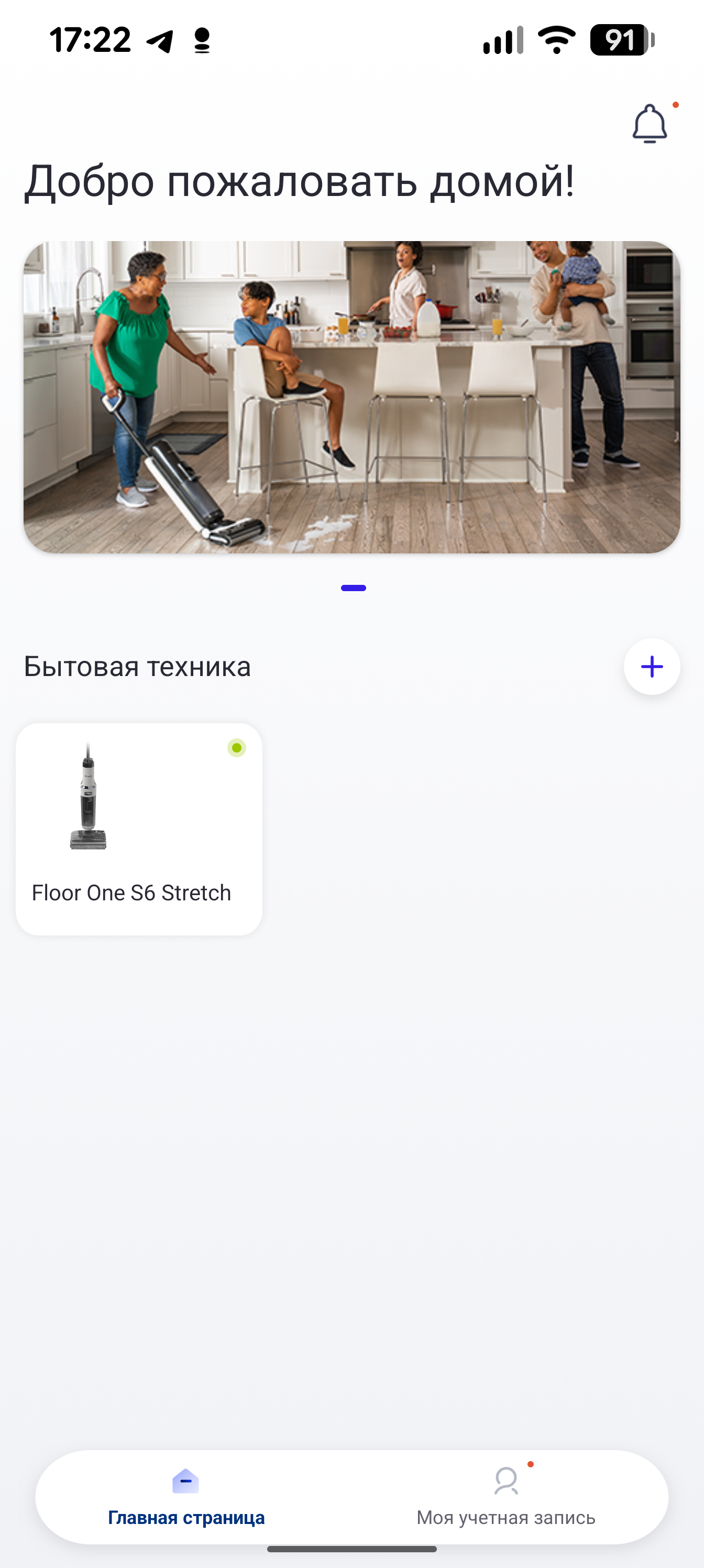Open the kitchen cleaning promo banner

click(x=351, y=397)
